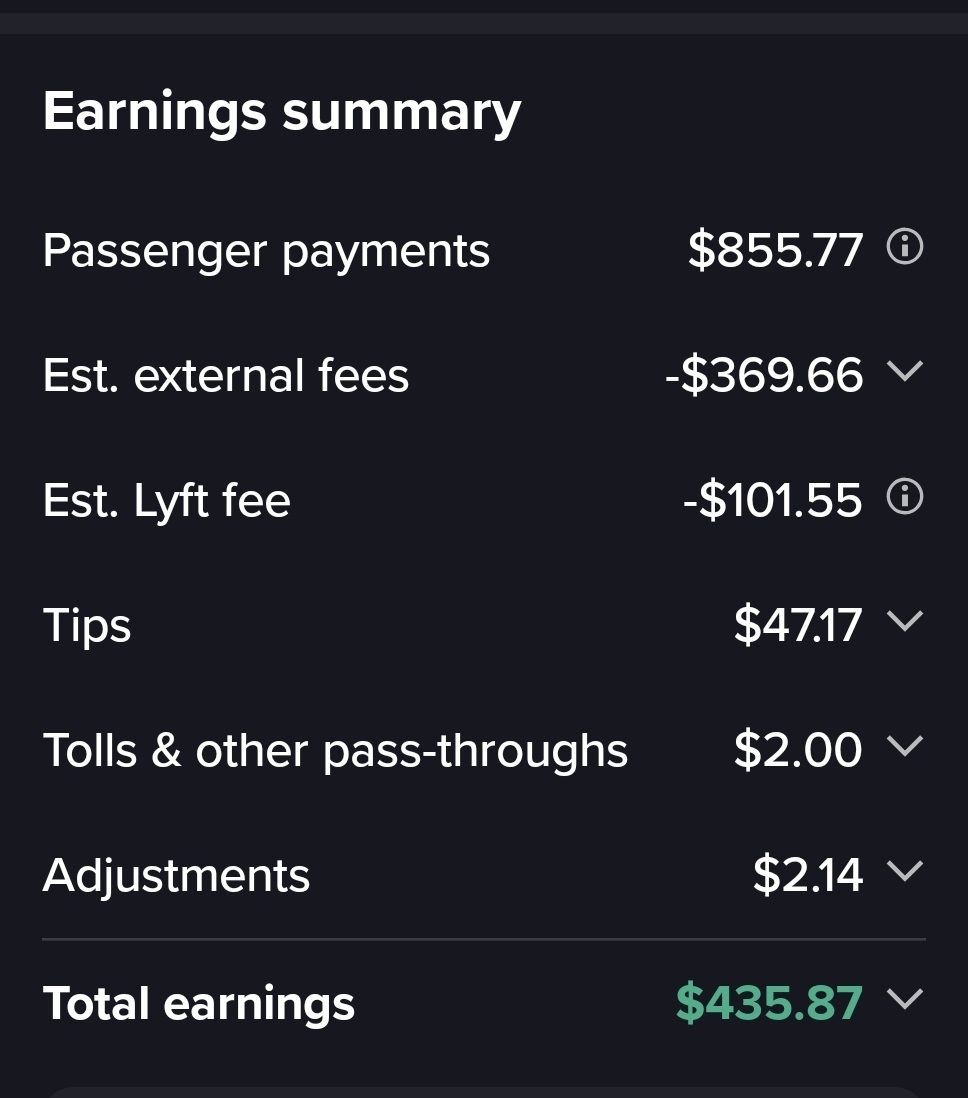This screenshot has height=1098, width=968.
Task: Expand the Adjustments row
Action: tap(905, 872)
